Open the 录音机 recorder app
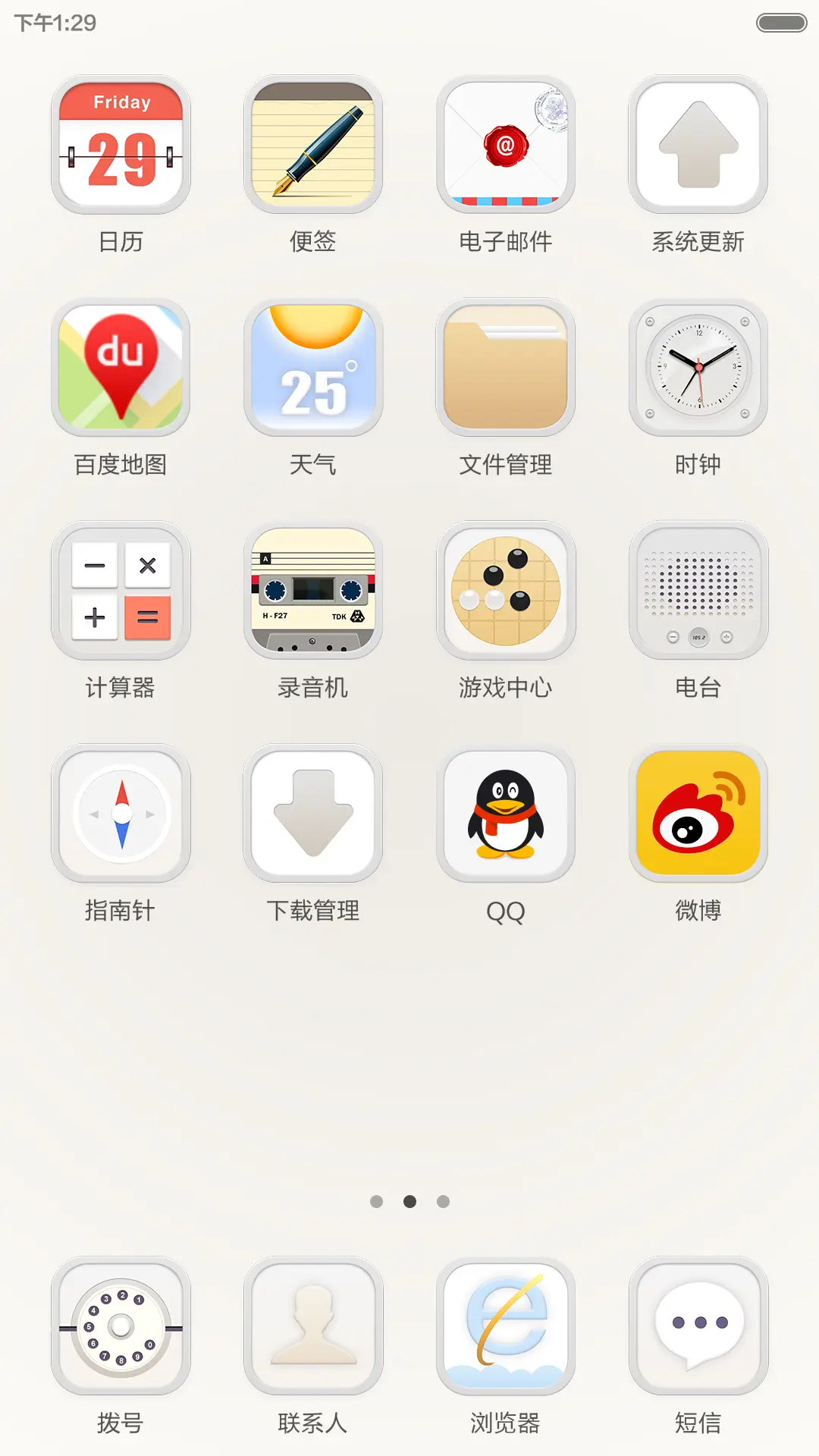 pos(313,590)
